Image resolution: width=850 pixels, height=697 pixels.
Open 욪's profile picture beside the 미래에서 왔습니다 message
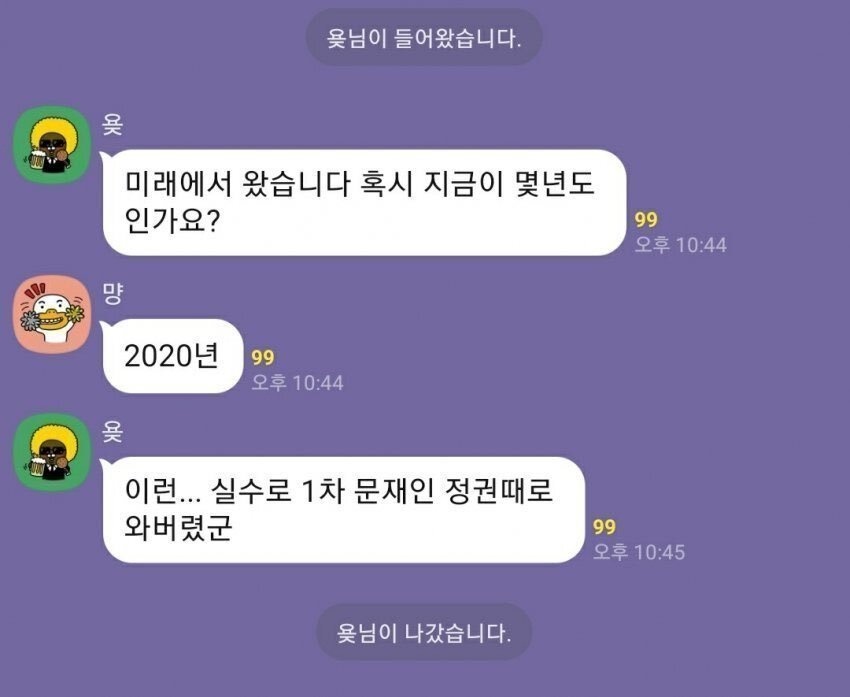[51, 146]
